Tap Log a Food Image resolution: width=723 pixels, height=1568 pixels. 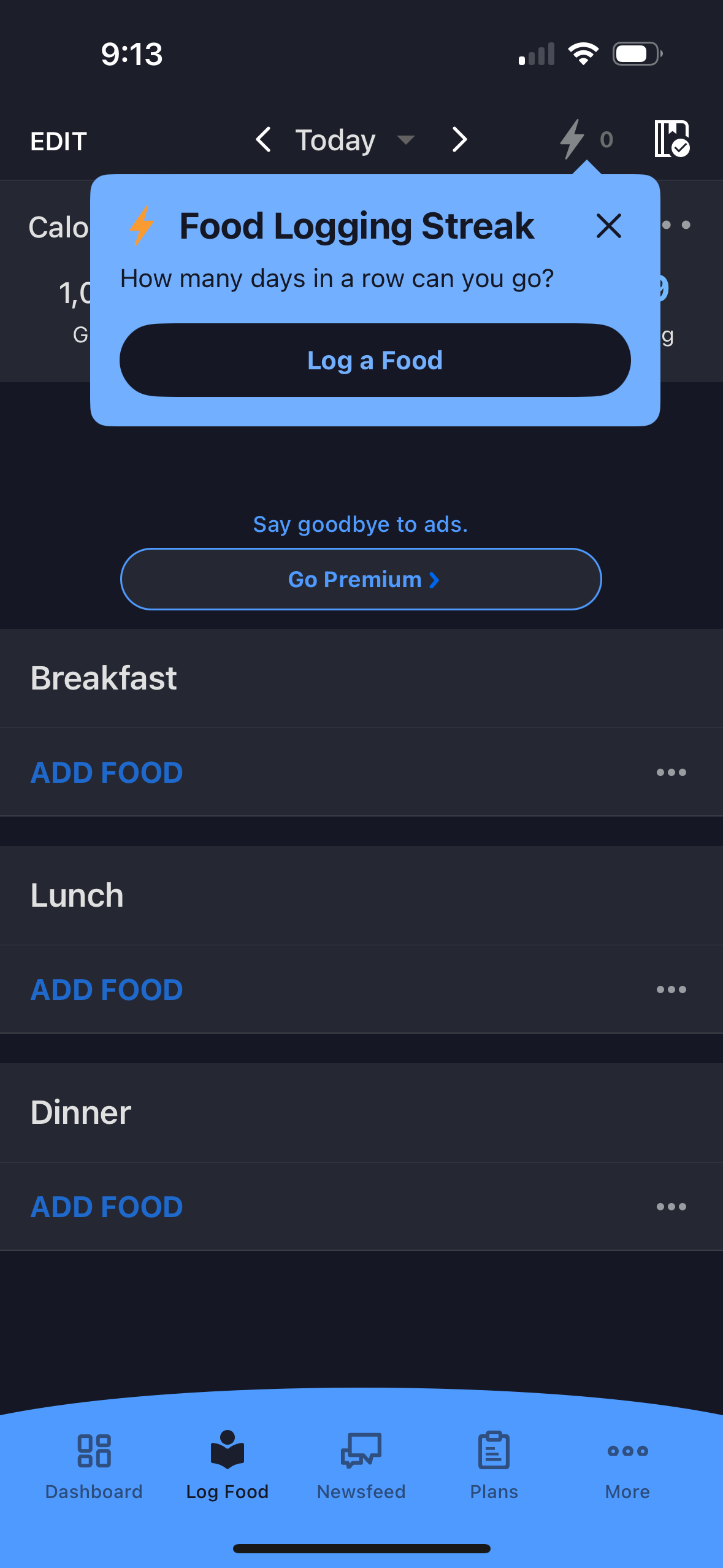click(x=375, y=360)
